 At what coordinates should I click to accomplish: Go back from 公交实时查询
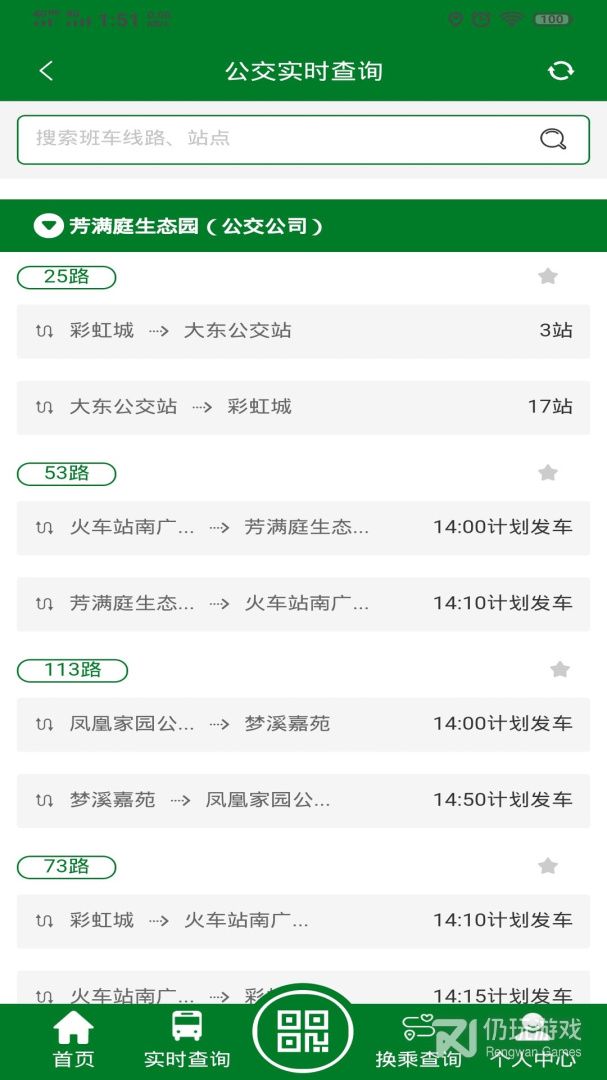[46, 71]
